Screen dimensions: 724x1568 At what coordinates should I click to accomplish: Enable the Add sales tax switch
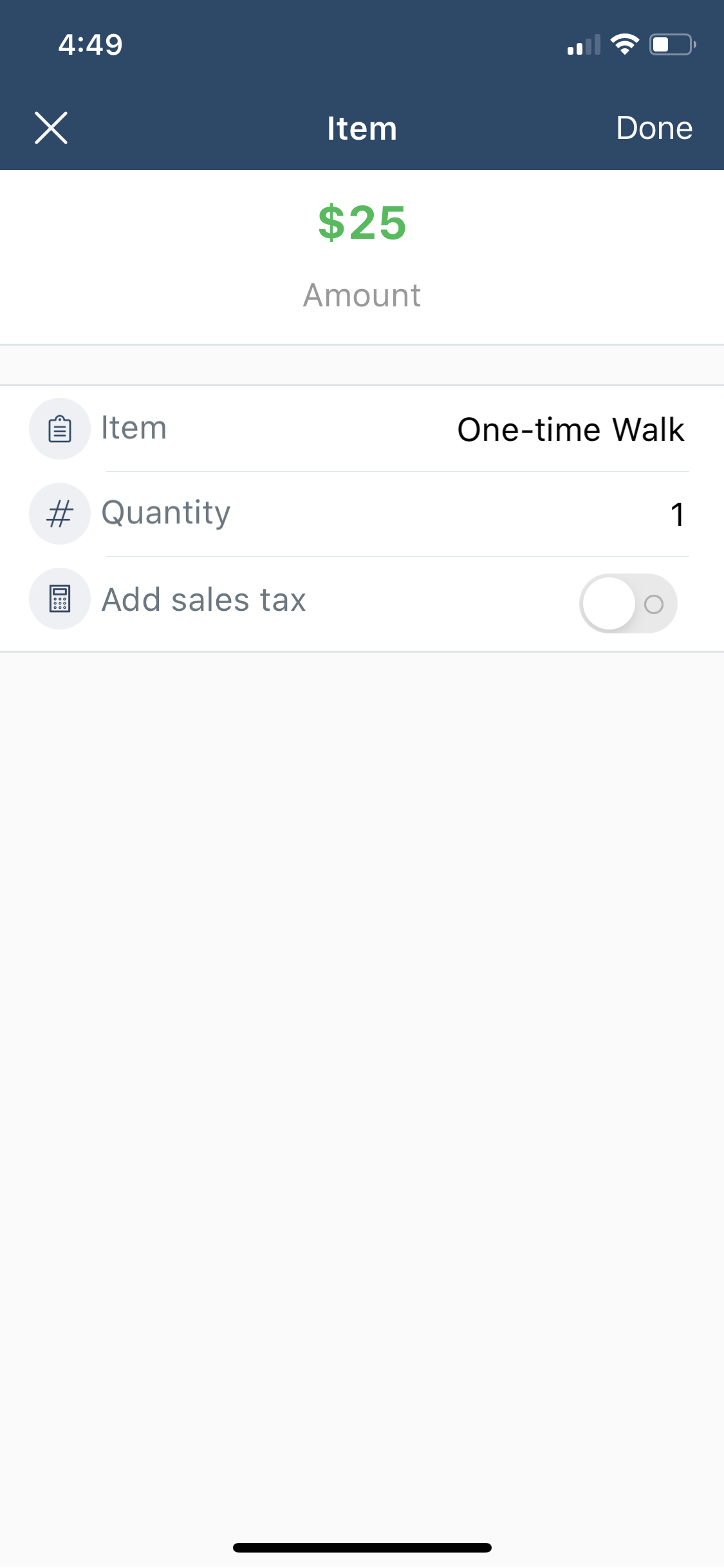tap(628, 603)
